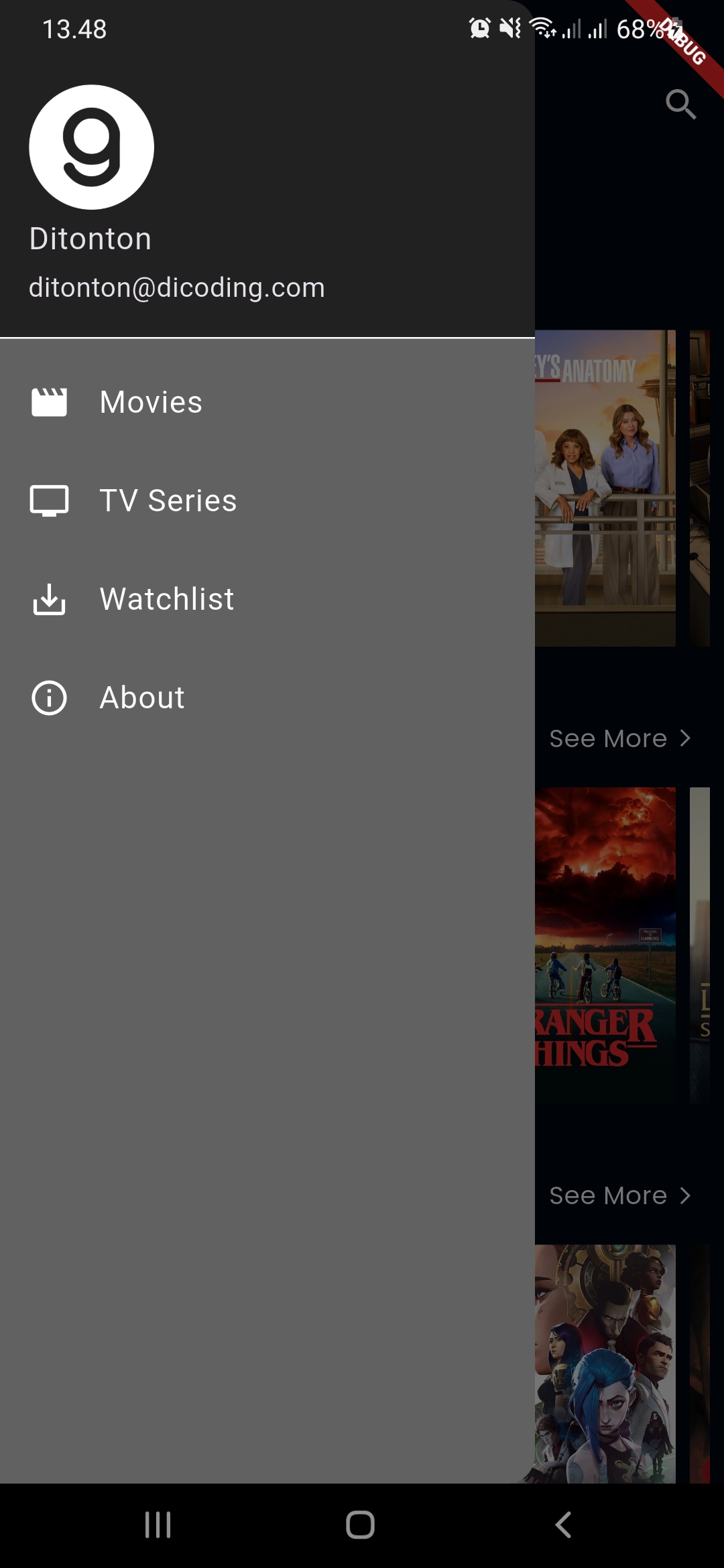The width and height of the screenshot is (724, 1568).
Task: Open the Stranger Things poster
Action: [x=605, y=945]
